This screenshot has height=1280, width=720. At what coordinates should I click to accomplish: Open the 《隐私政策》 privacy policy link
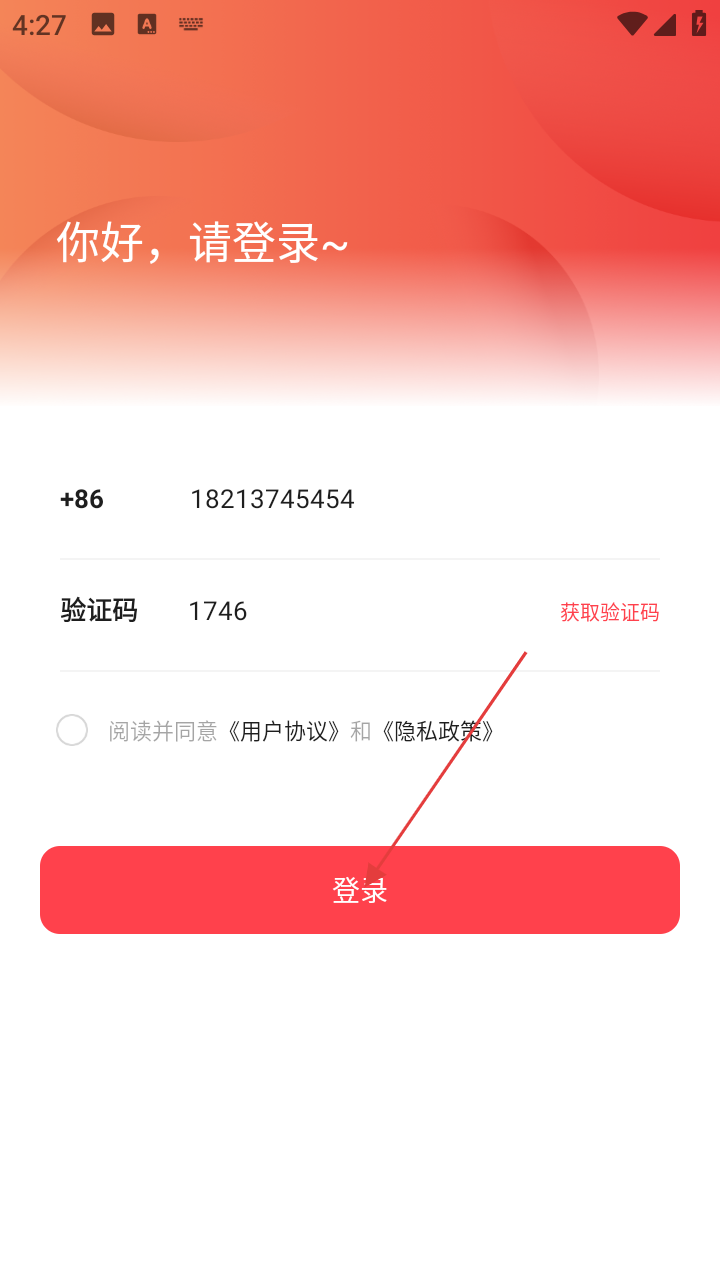tap(437, 731)
